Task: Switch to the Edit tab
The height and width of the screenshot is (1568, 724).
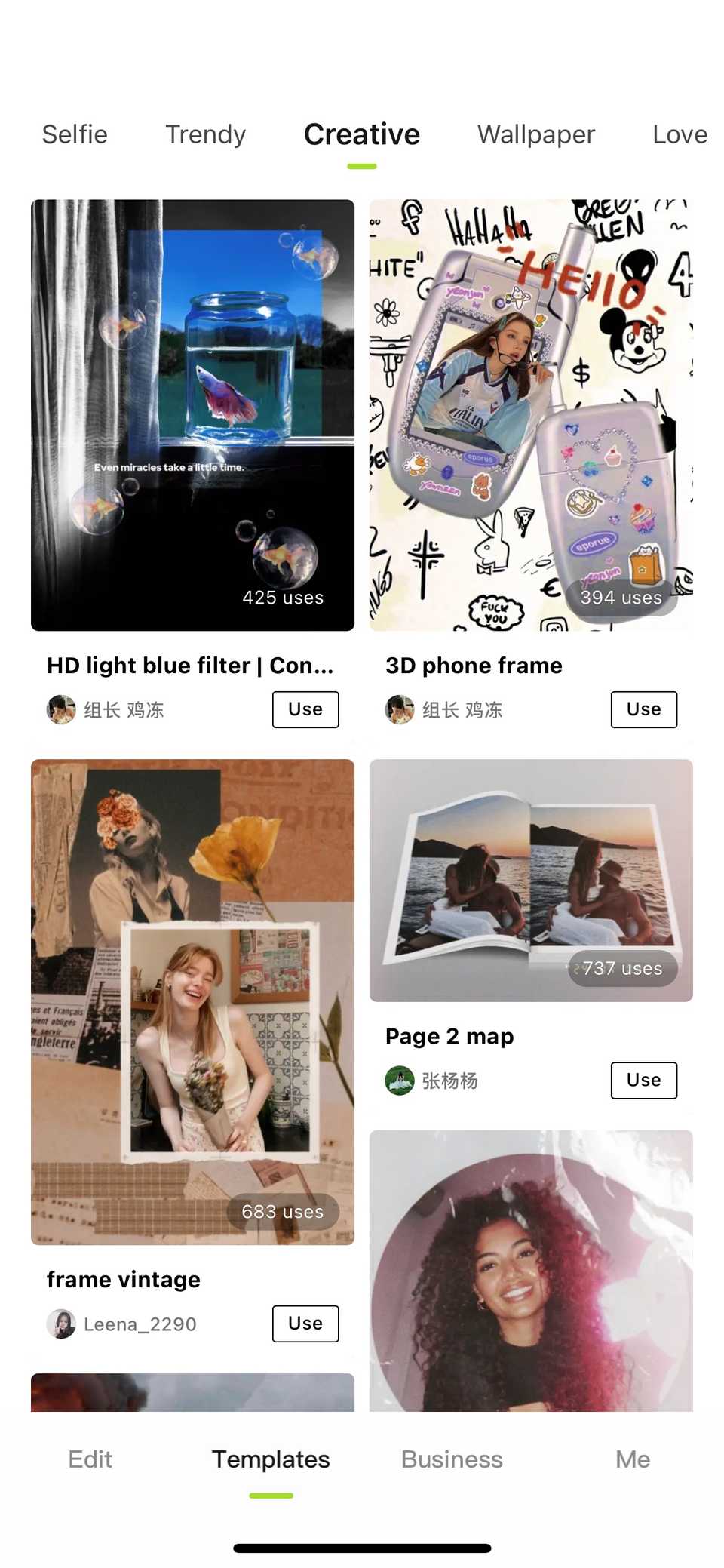Action: coord(90,1459)
